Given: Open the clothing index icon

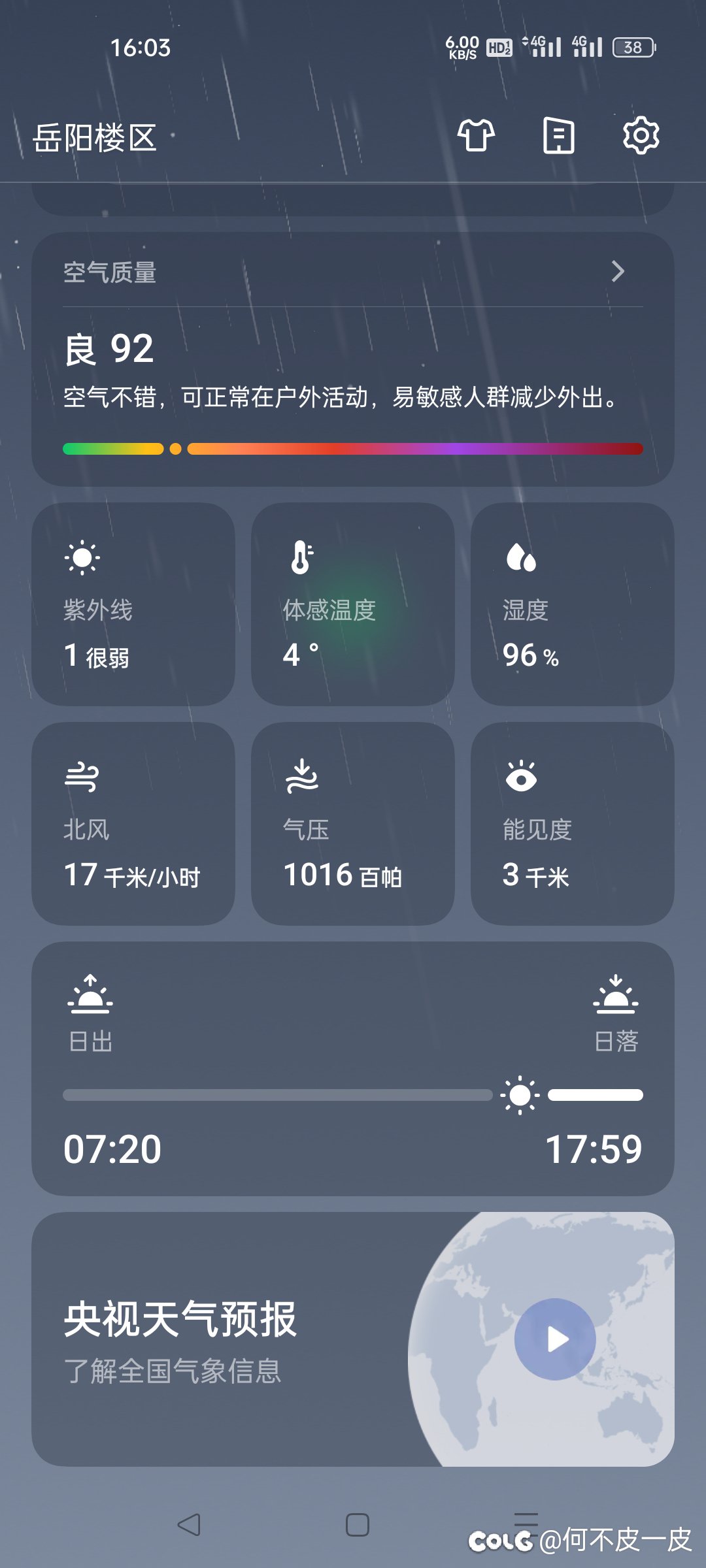Looking at the screenshot, I should click(x=476, y=137).
